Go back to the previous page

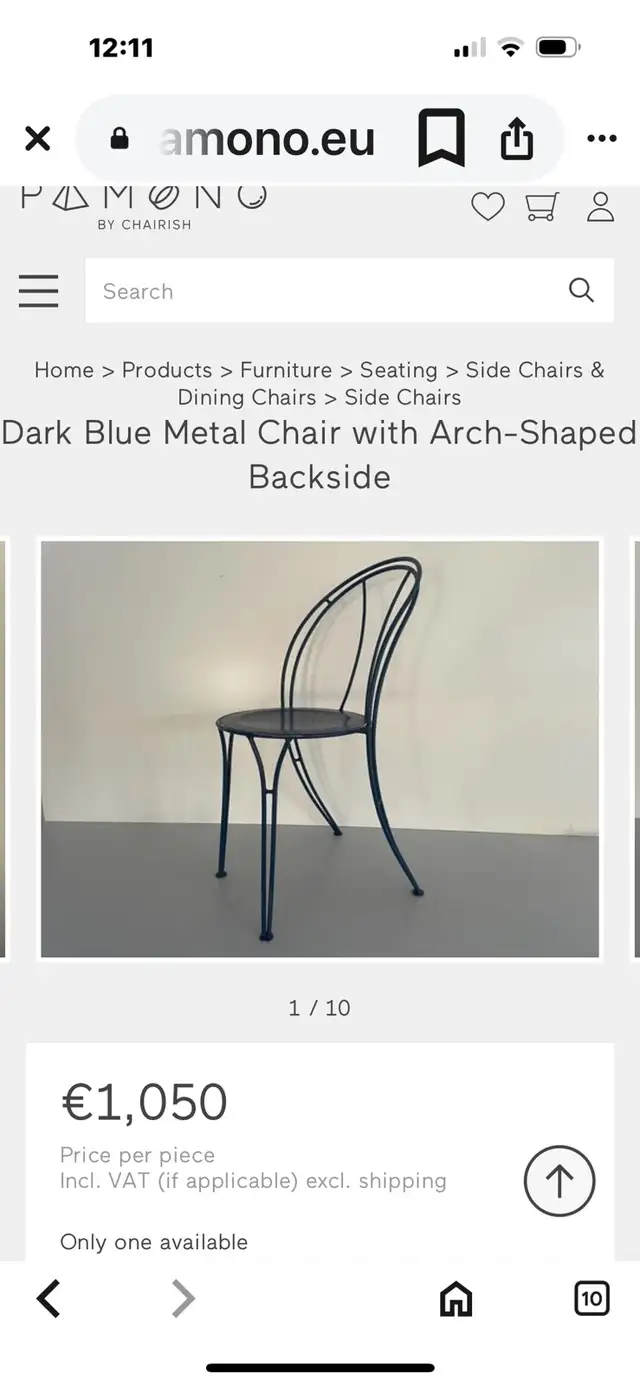[48, 1299]
